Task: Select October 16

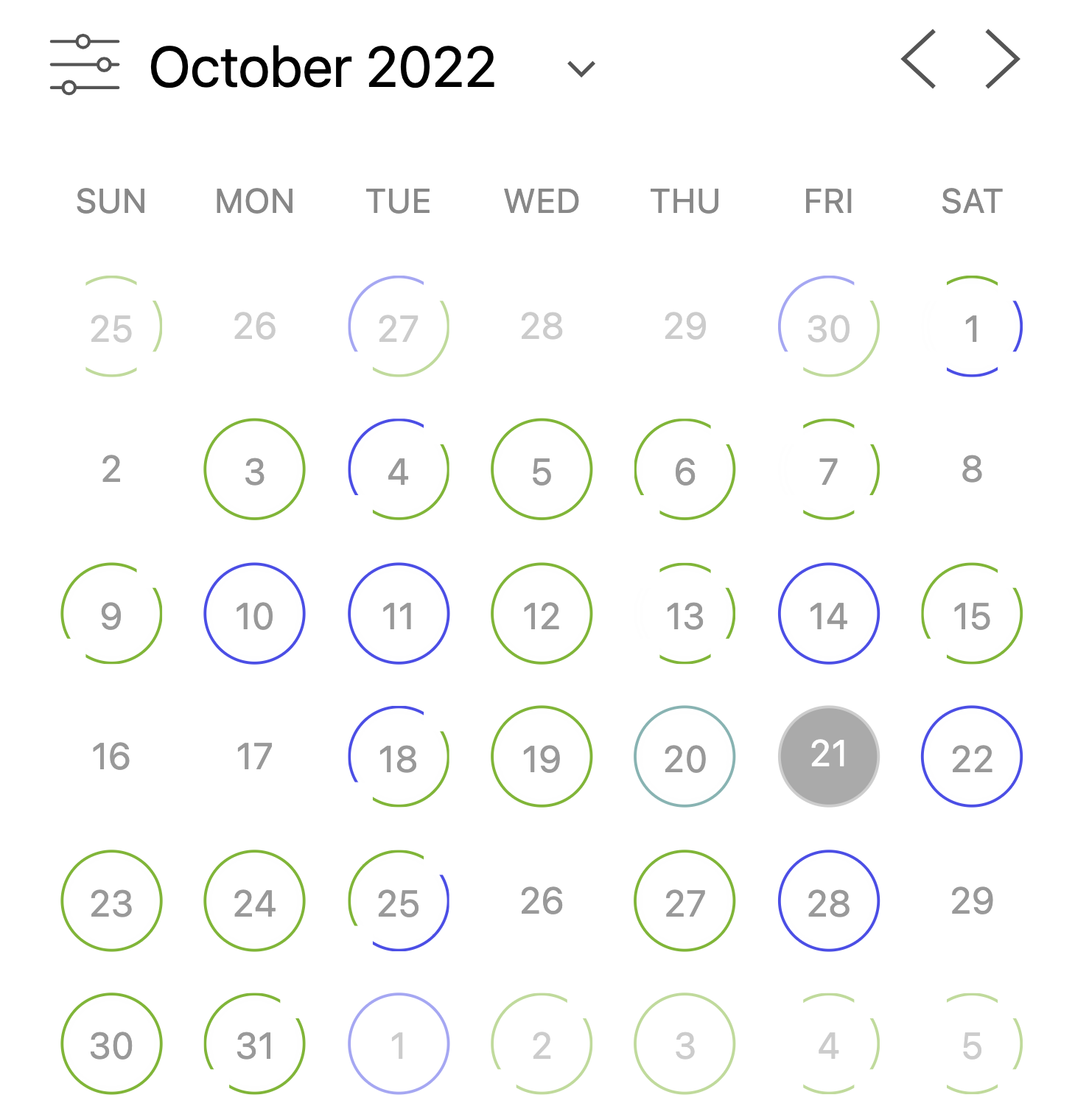Action: pos(111,757)
